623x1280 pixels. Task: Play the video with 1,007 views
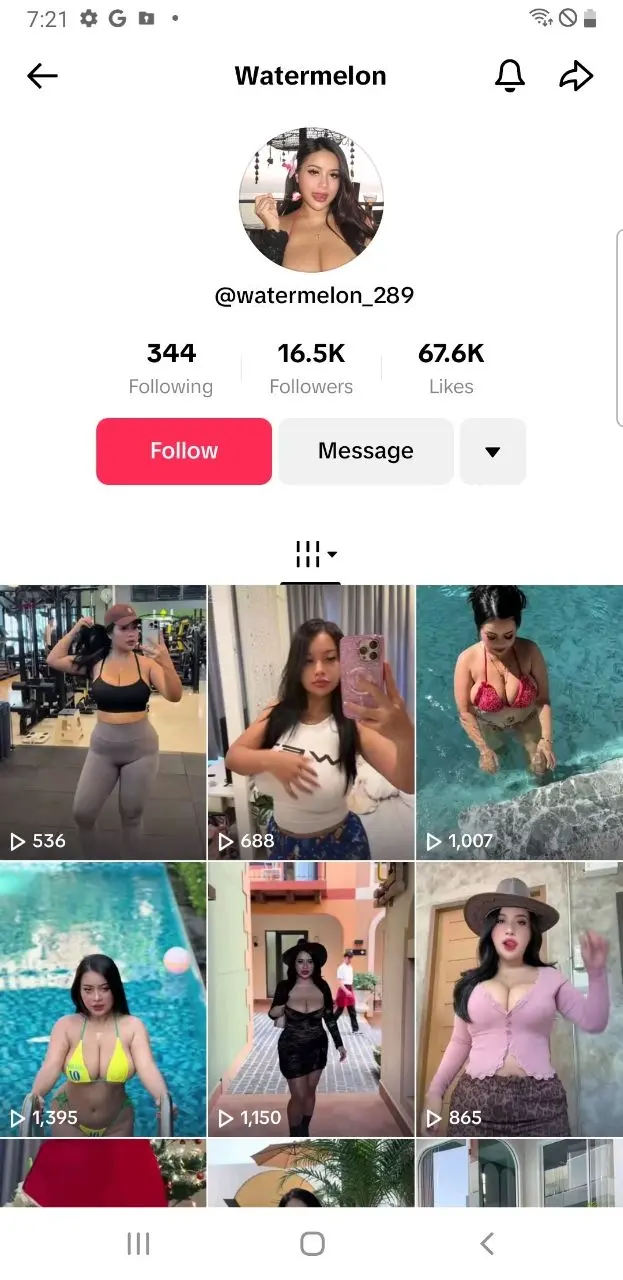[520, 722]
